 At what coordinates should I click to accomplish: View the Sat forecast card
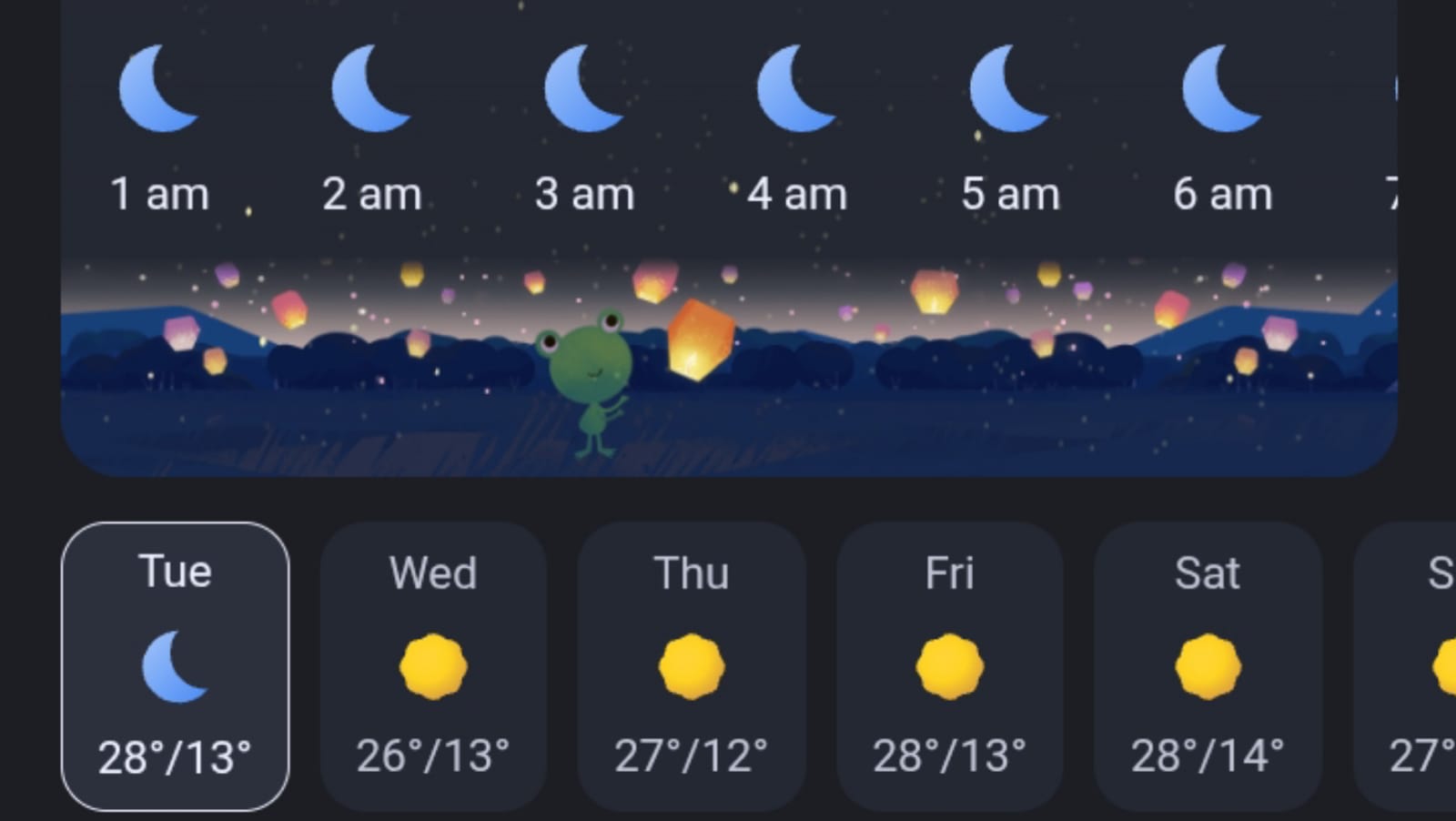[1208, 666]
